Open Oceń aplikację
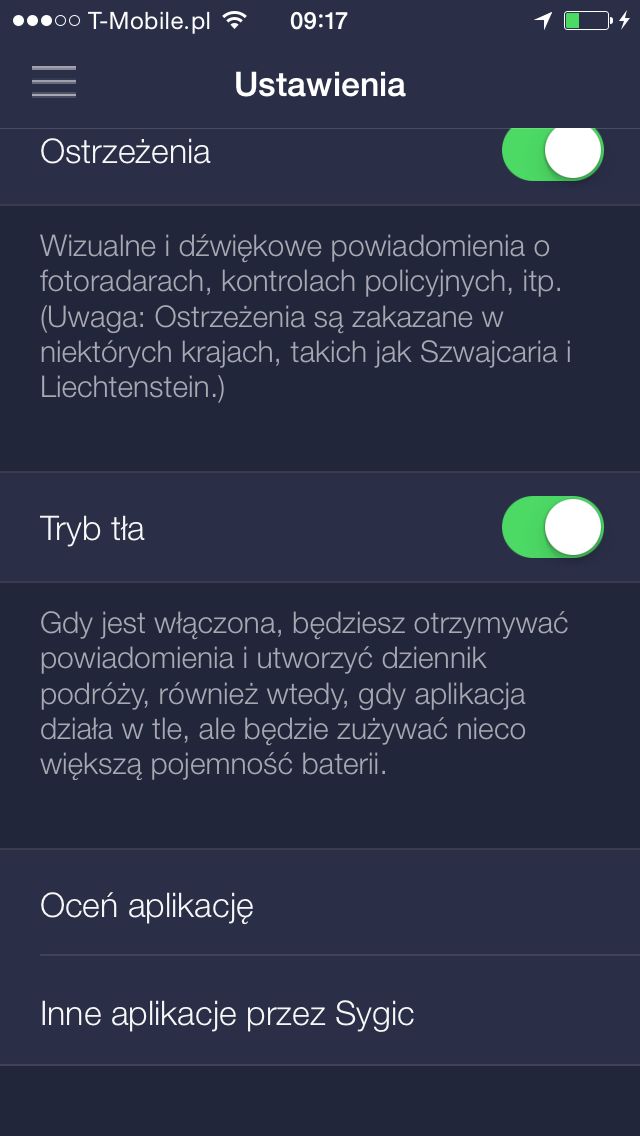The height and width of the screenshot is (1136, 640). click(x=320, y=902)
